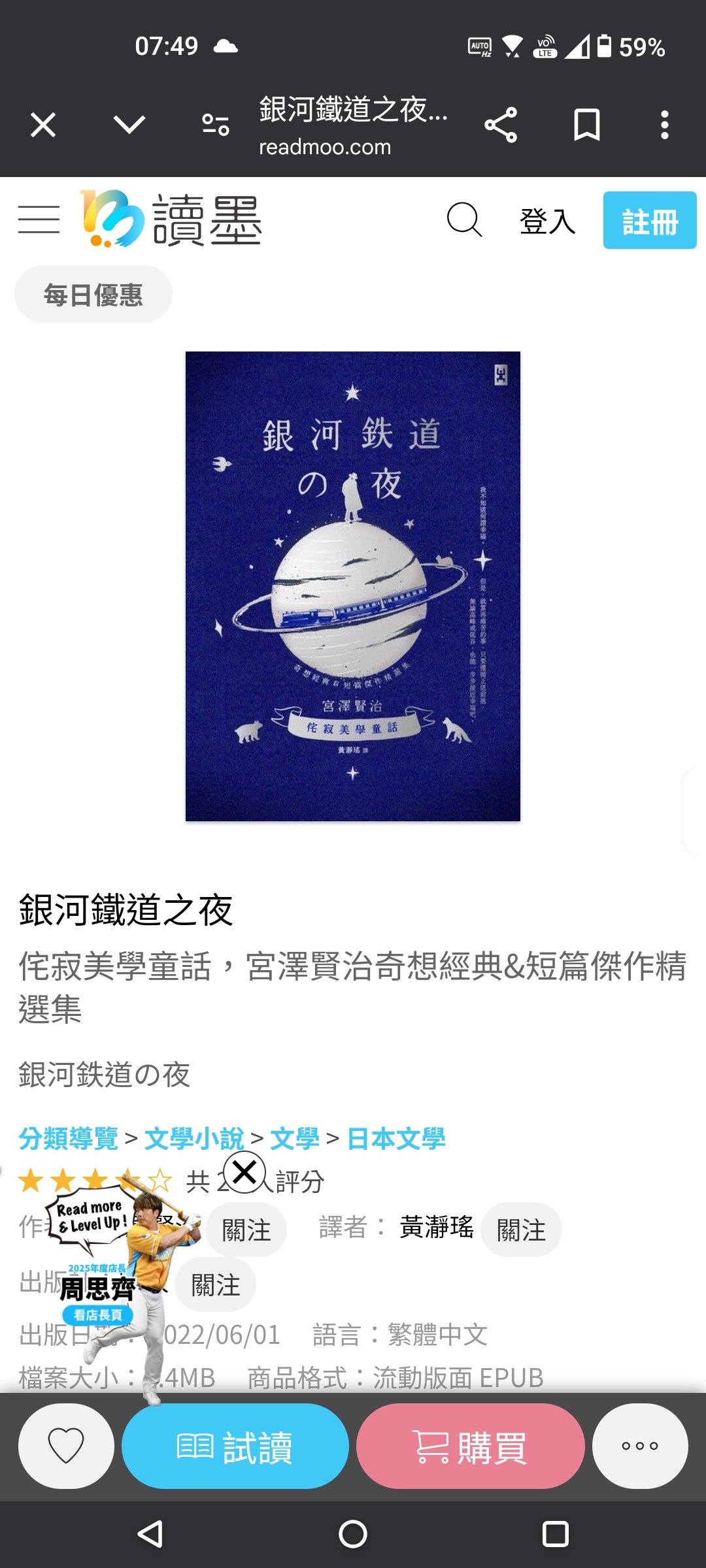This screenshot has height=1568, width=706.
Task: Go back with the system back button
Action: [150, 1534]
